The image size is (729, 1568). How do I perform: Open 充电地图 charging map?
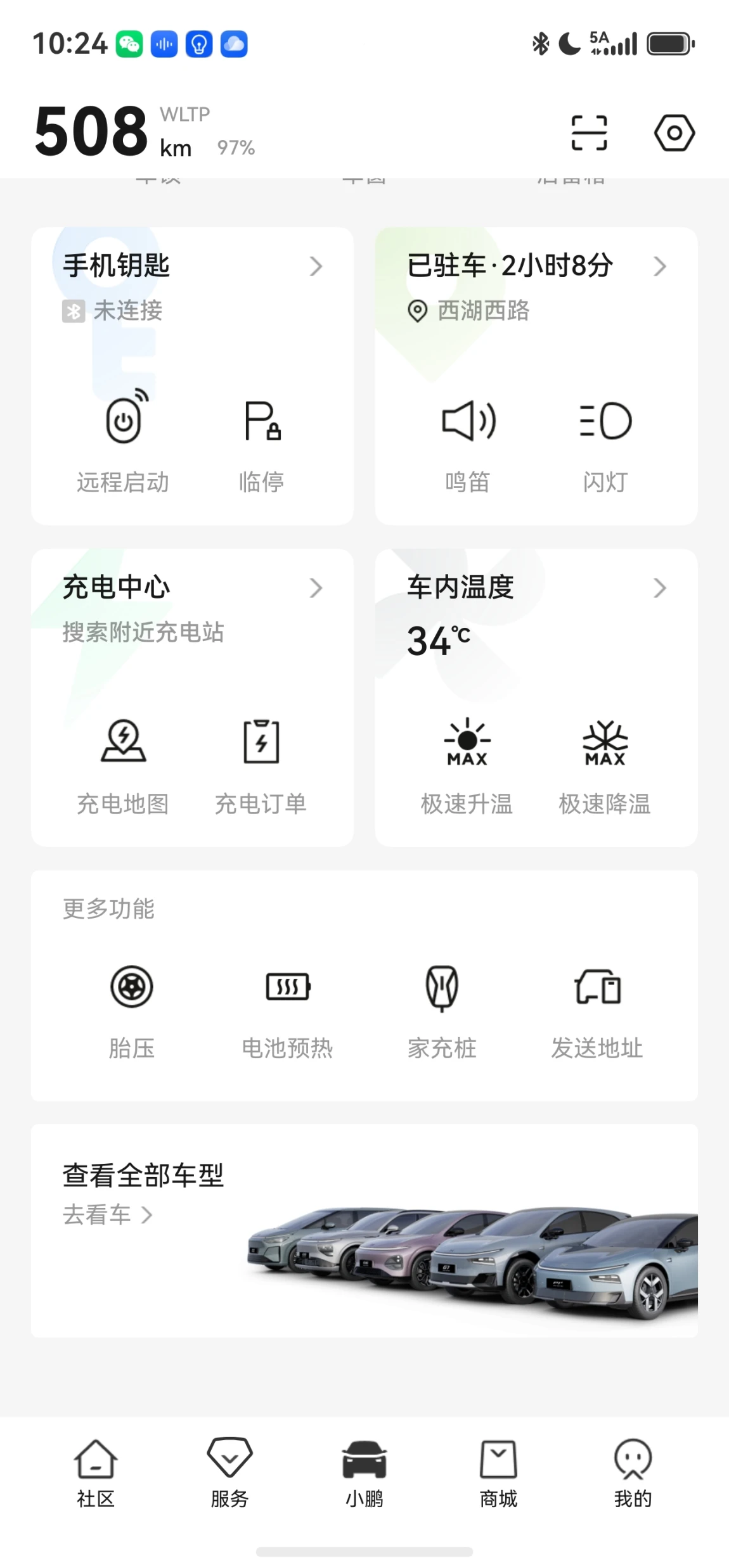click(x=123, y=767)
